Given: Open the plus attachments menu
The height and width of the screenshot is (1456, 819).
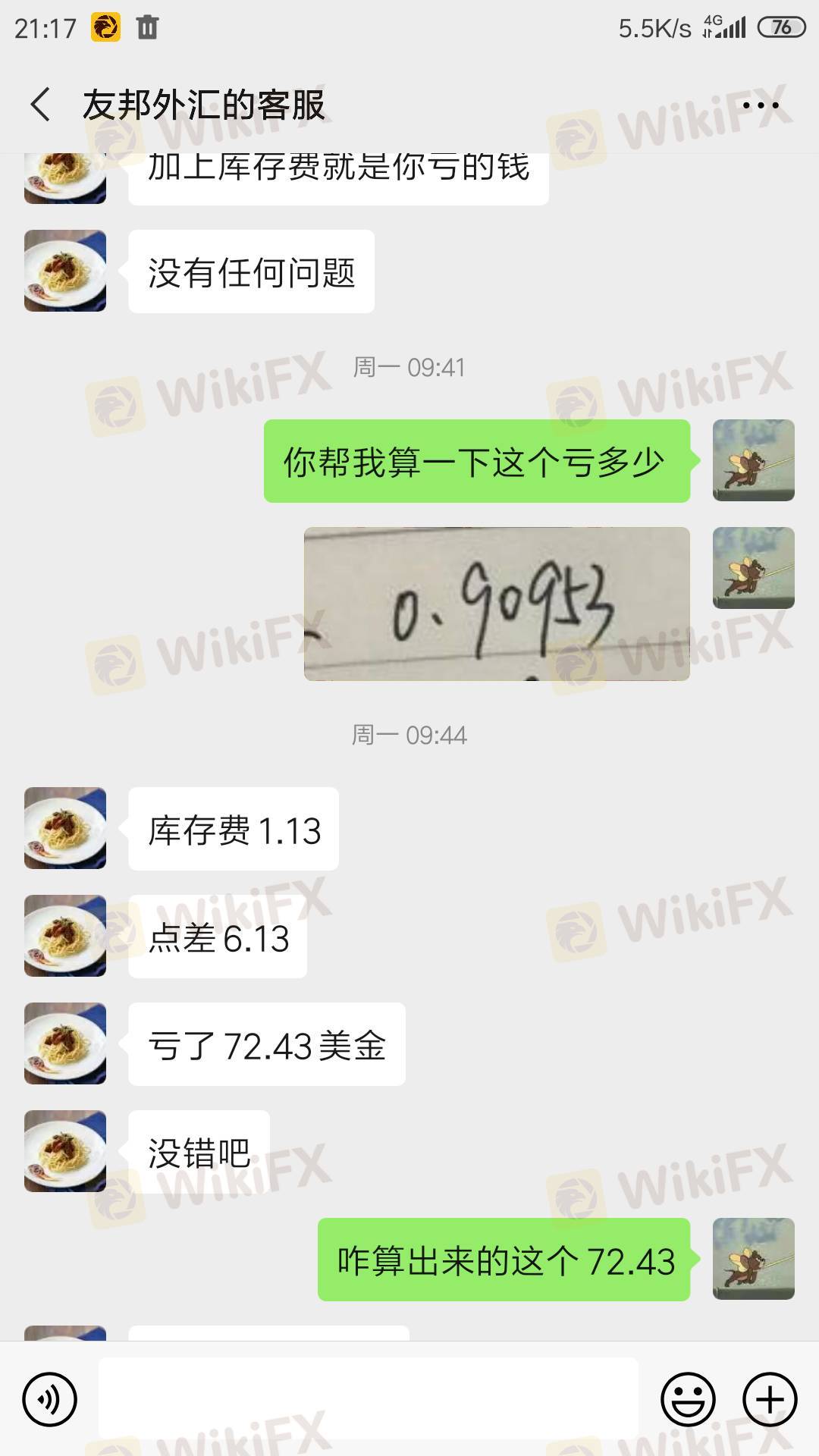Looking at the screenshot, I should (x=770, y=1399).
